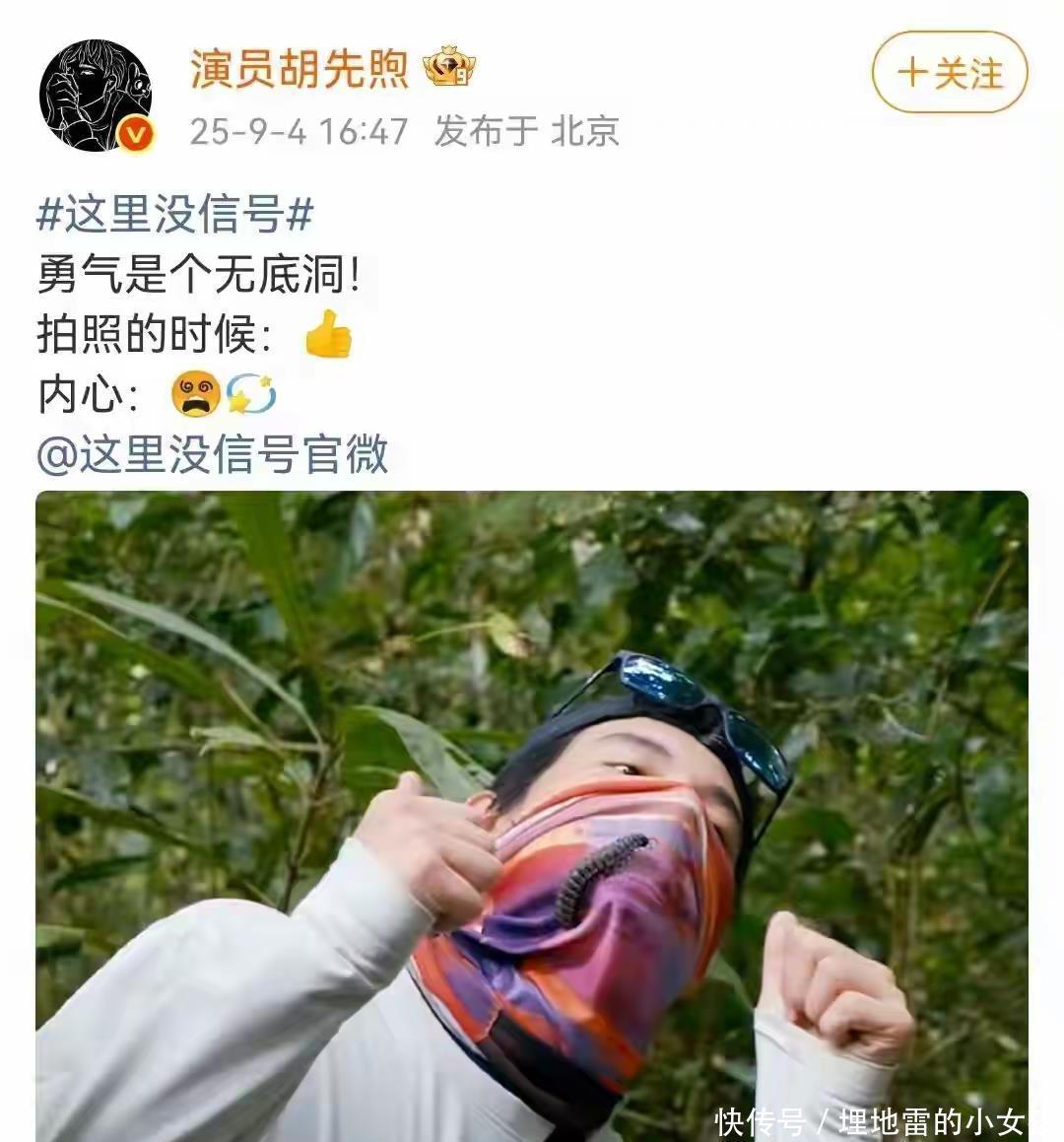
Task: Open the @这里没信号官微 mention
Action: (212, 455)
